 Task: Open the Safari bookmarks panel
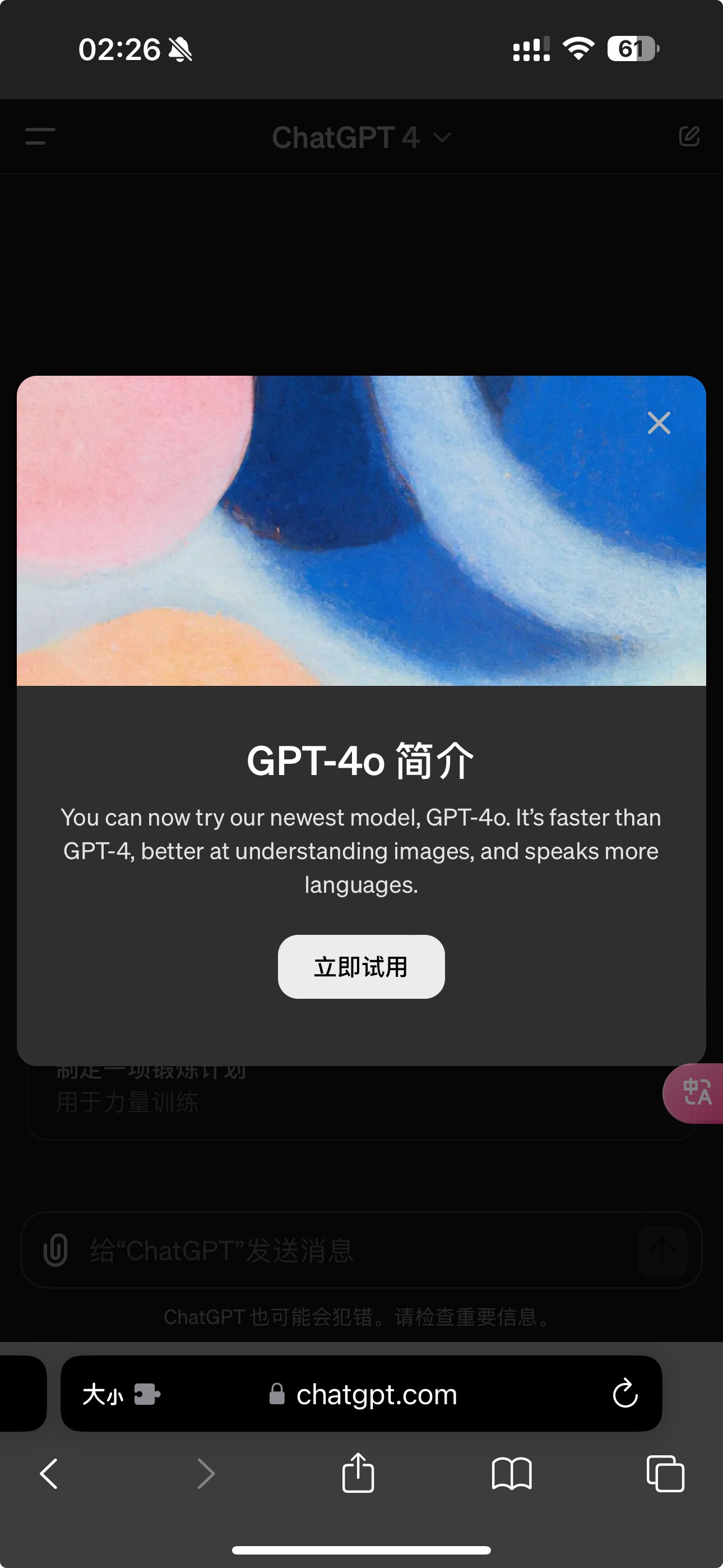[512, 1474]
